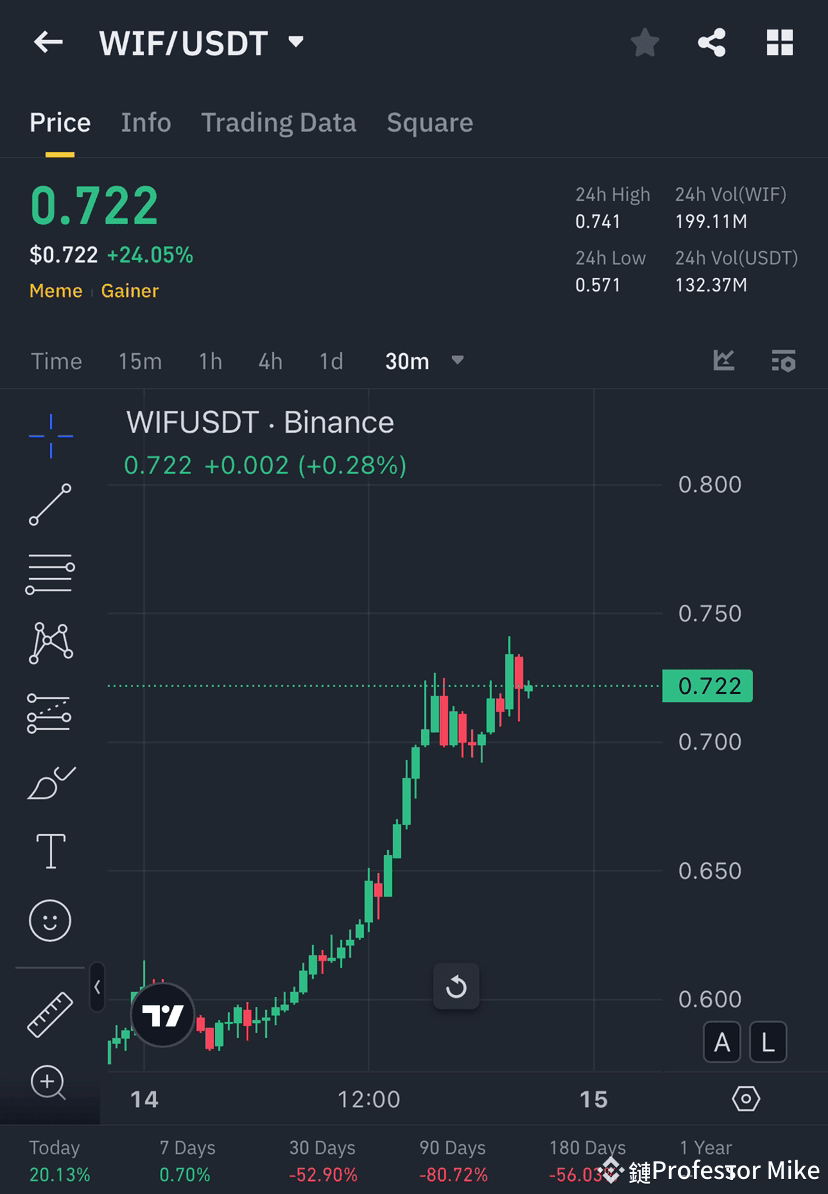
Task: Open the emoji sticker tool
Action: [50, 920]
